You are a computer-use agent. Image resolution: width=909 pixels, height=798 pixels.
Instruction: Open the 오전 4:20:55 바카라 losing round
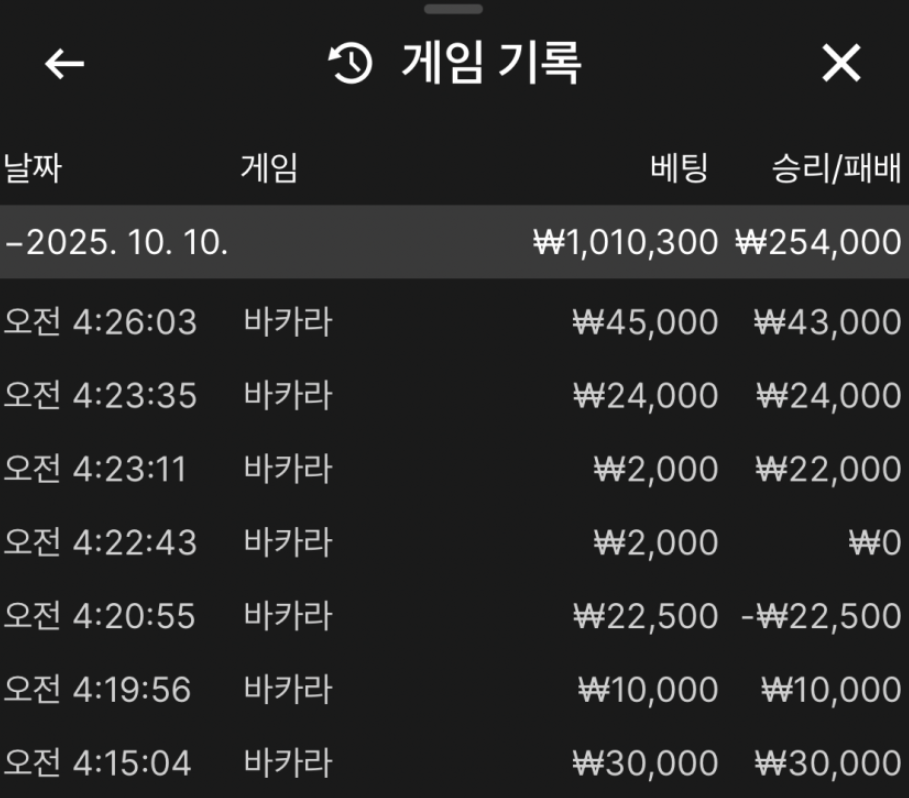(454, 616)
